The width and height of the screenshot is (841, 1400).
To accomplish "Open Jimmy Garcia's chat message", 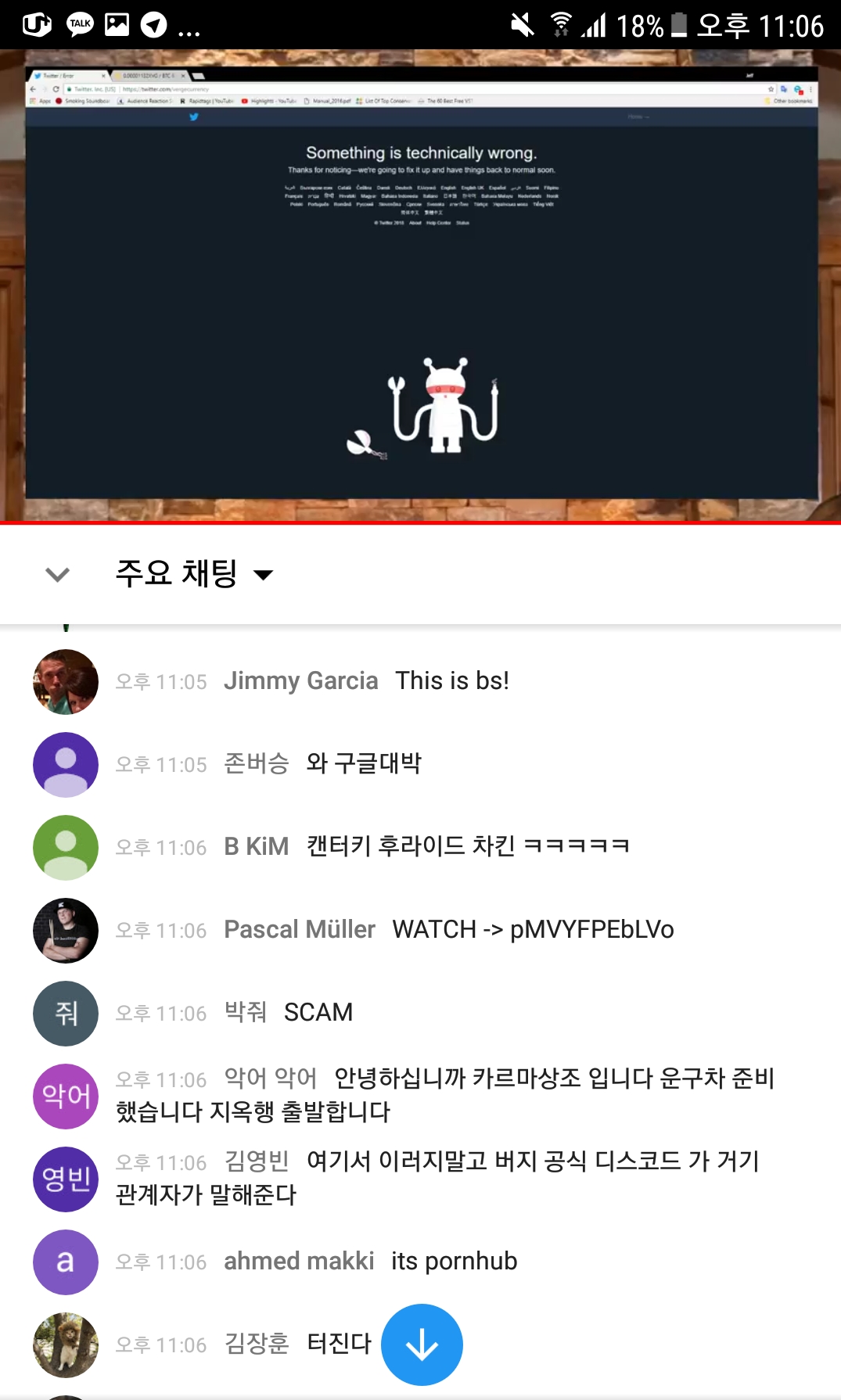I will click(x=451, y=681).
